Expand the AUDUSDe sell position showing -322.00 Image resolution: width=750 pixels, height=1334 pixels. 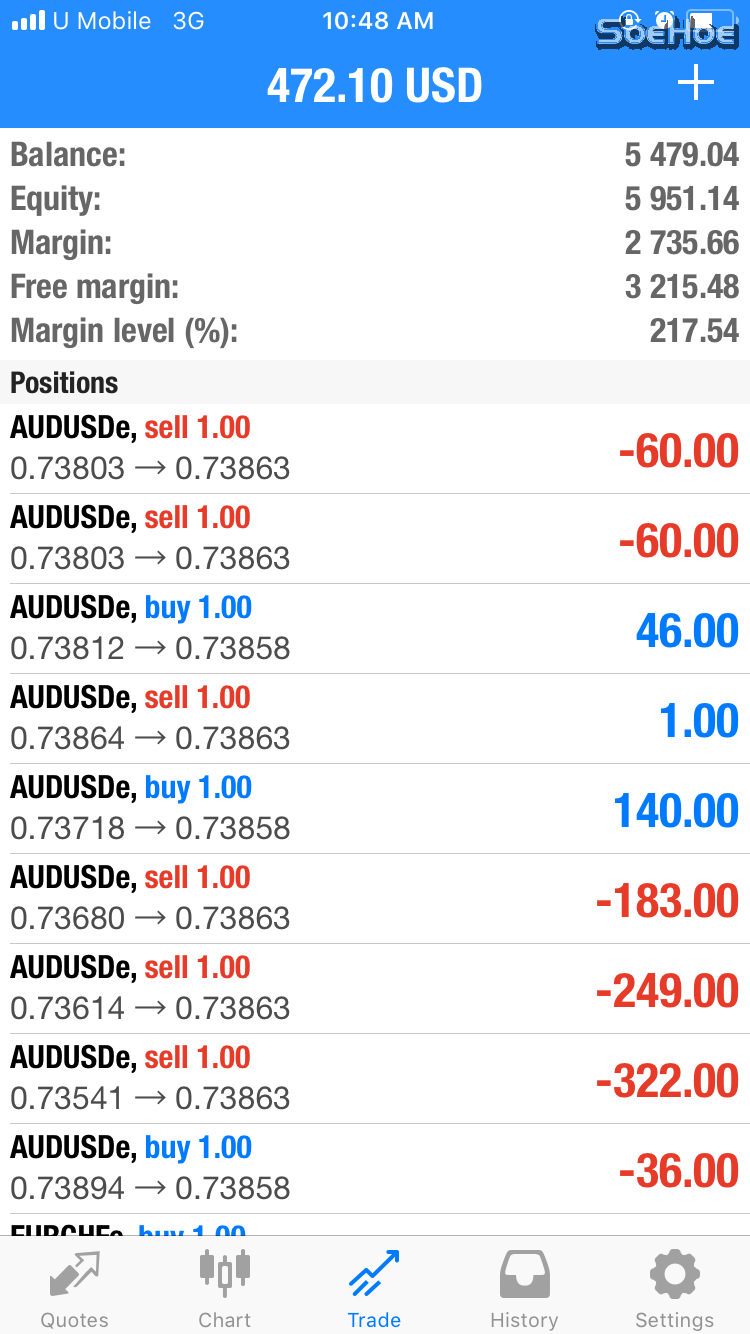(x=375, y=1079)
